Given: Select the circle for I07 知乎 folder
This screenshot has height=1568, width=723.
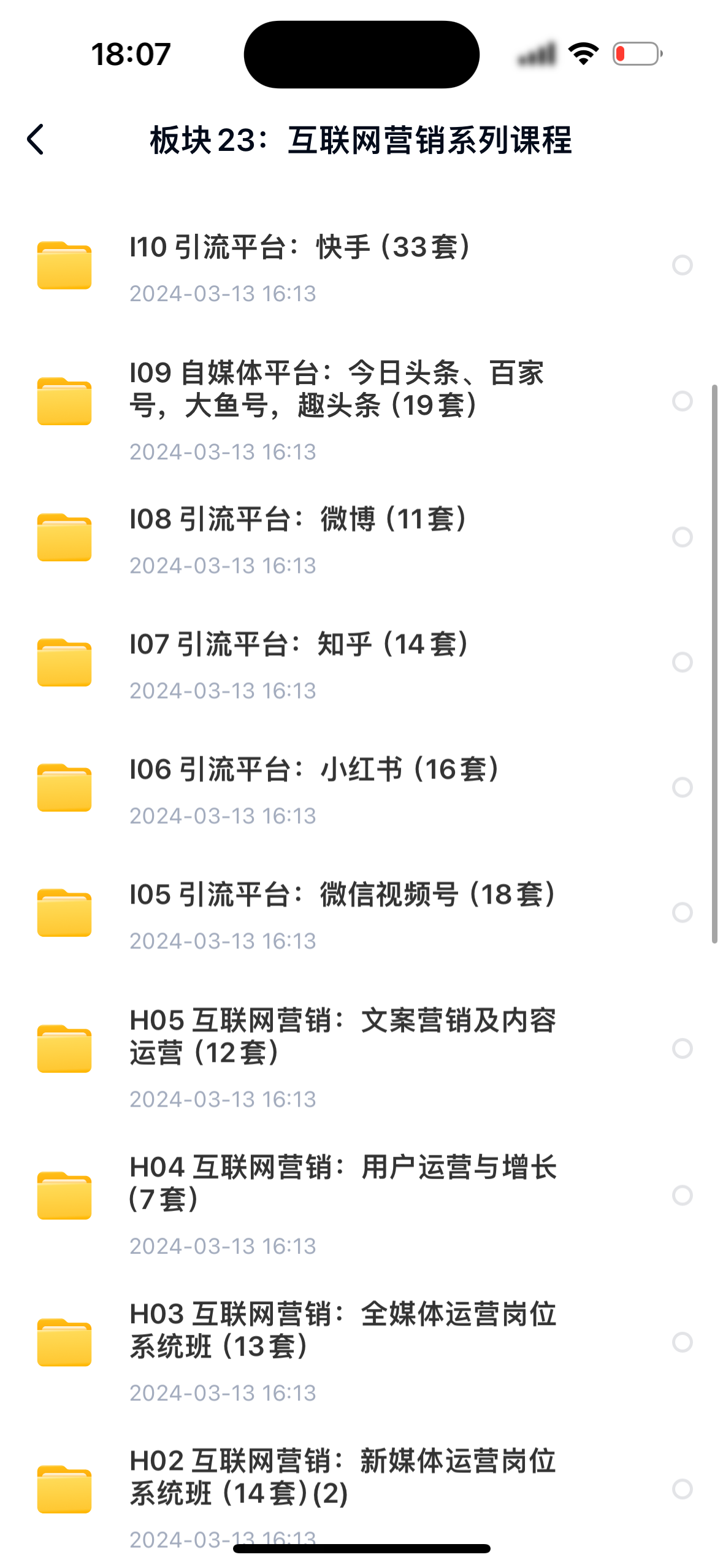Looking at the screenshot, I should [682, 662].
